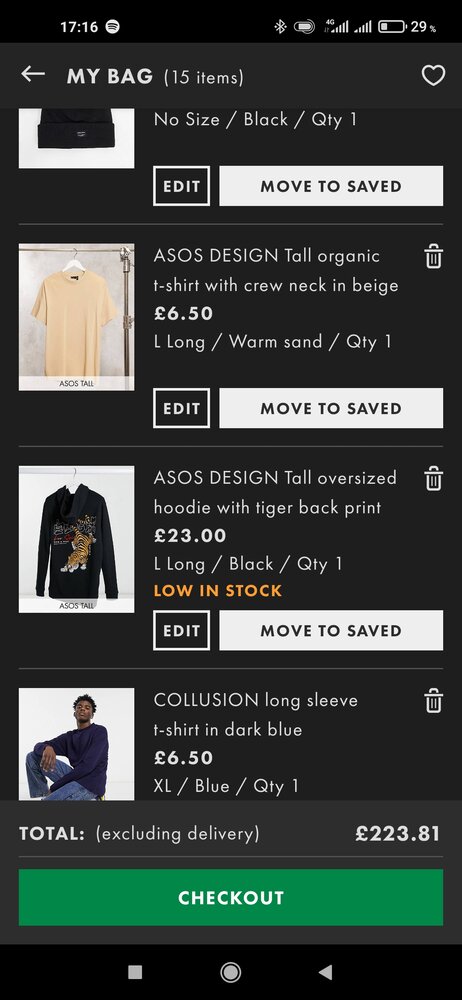The width and height of the screenshot is (462, 1000).
Task: Move the tiger hoodie to saved
Action: 331,630
